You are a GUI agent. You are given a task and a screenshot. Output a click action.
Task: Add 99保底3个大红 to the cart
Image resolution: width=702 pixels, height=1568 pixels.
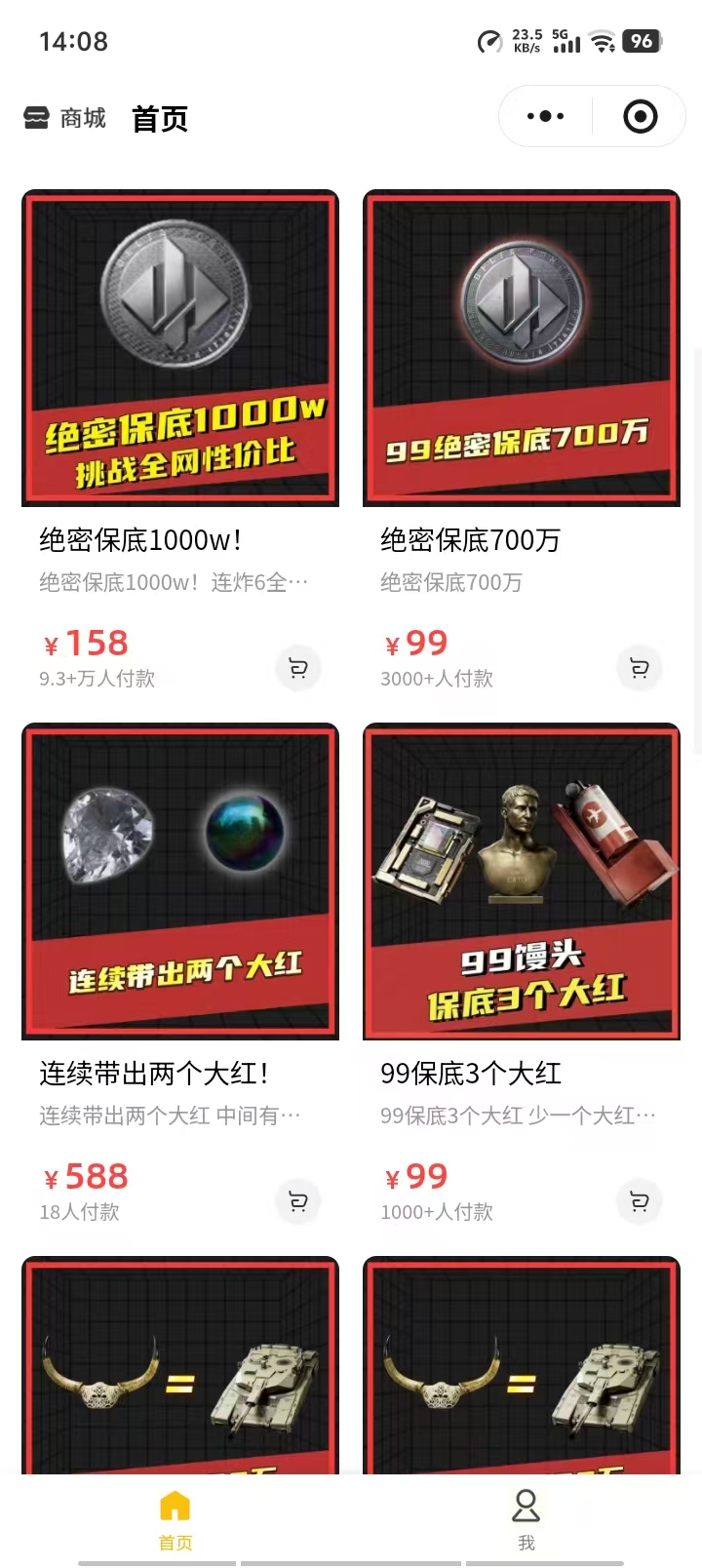click(x=640, y=1201)
